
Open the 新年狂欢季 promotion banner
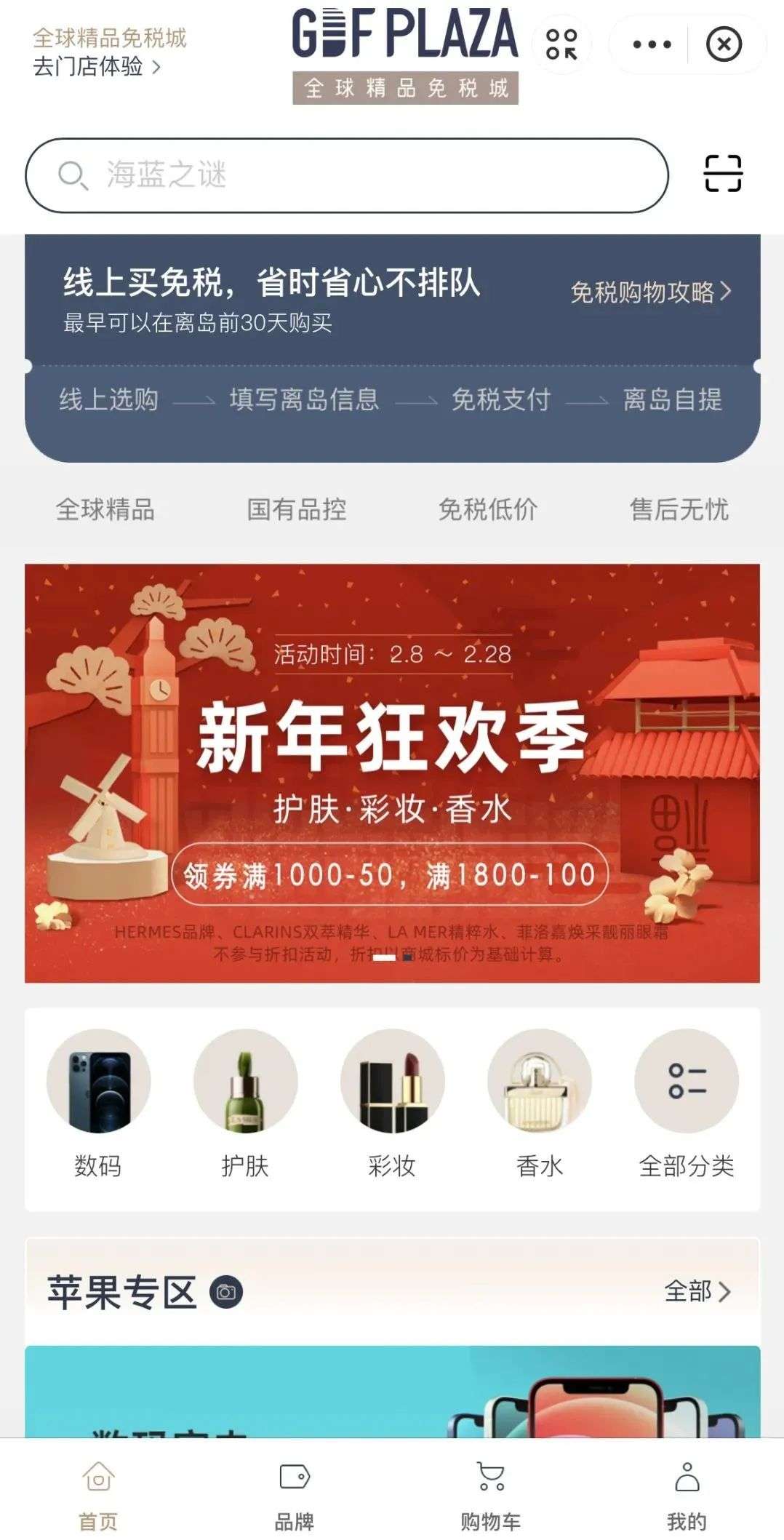point(392,773)
